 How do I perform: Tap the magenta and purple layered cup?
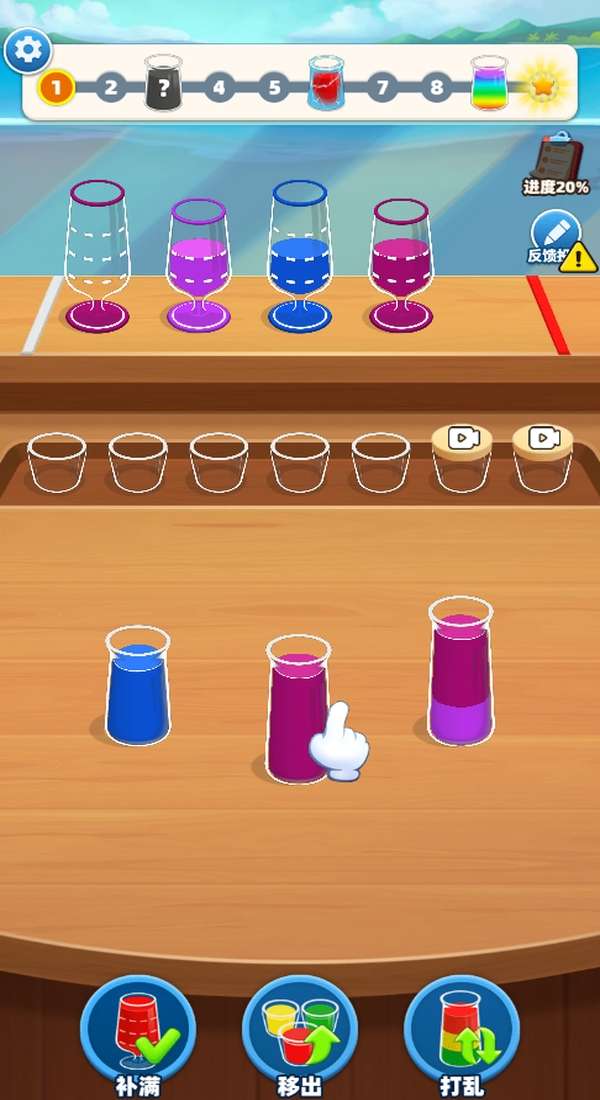point(460,672)
